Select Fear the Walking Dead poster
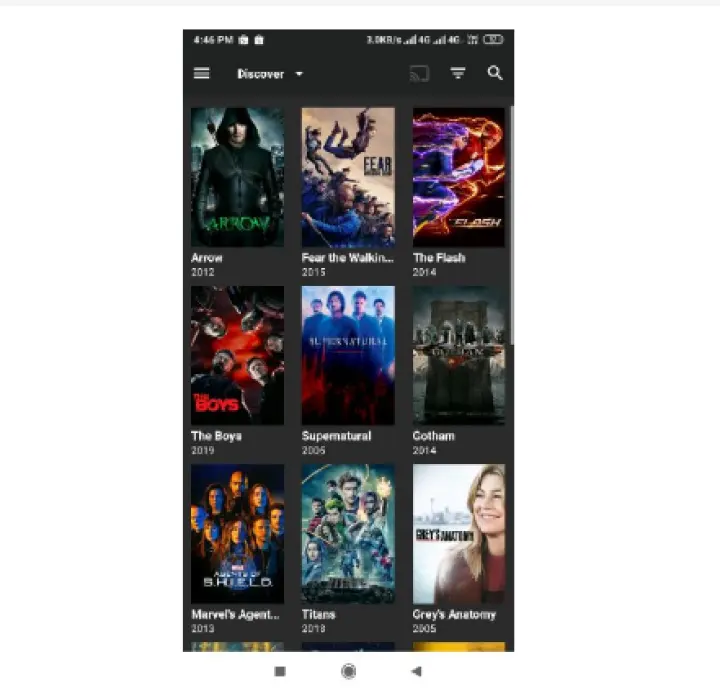The image size is (720, 696). pos(348,178)
